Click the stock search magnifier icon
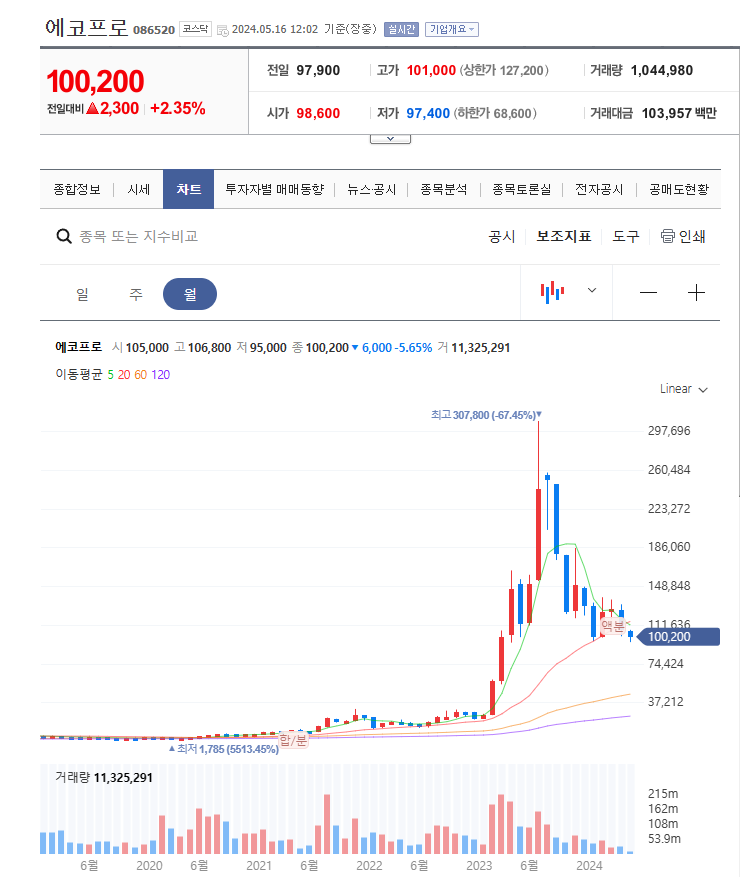 coord(62,235)
